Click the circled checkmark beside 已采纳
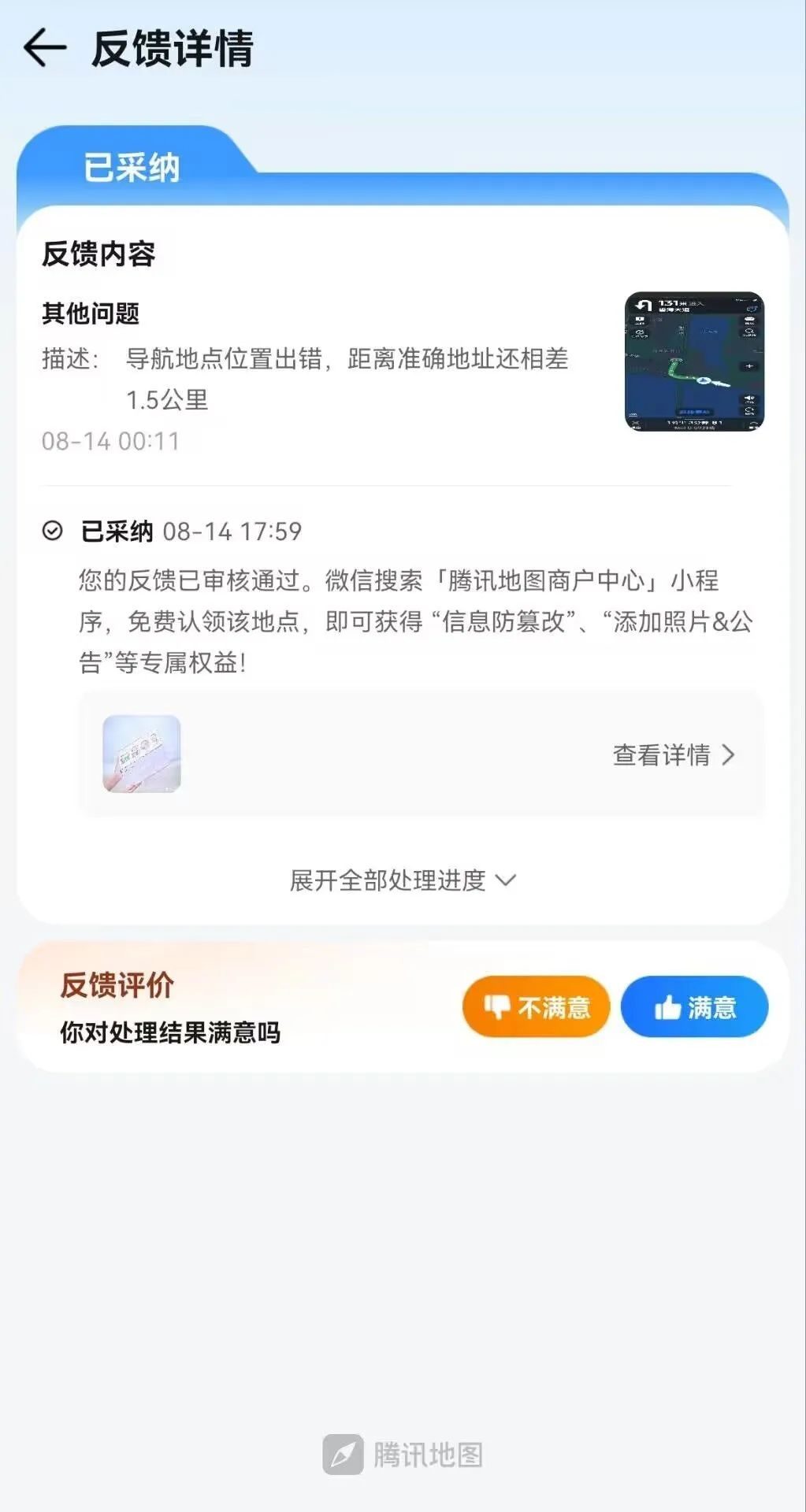The height and width of the screenshot is (1512, 806). 52,532
